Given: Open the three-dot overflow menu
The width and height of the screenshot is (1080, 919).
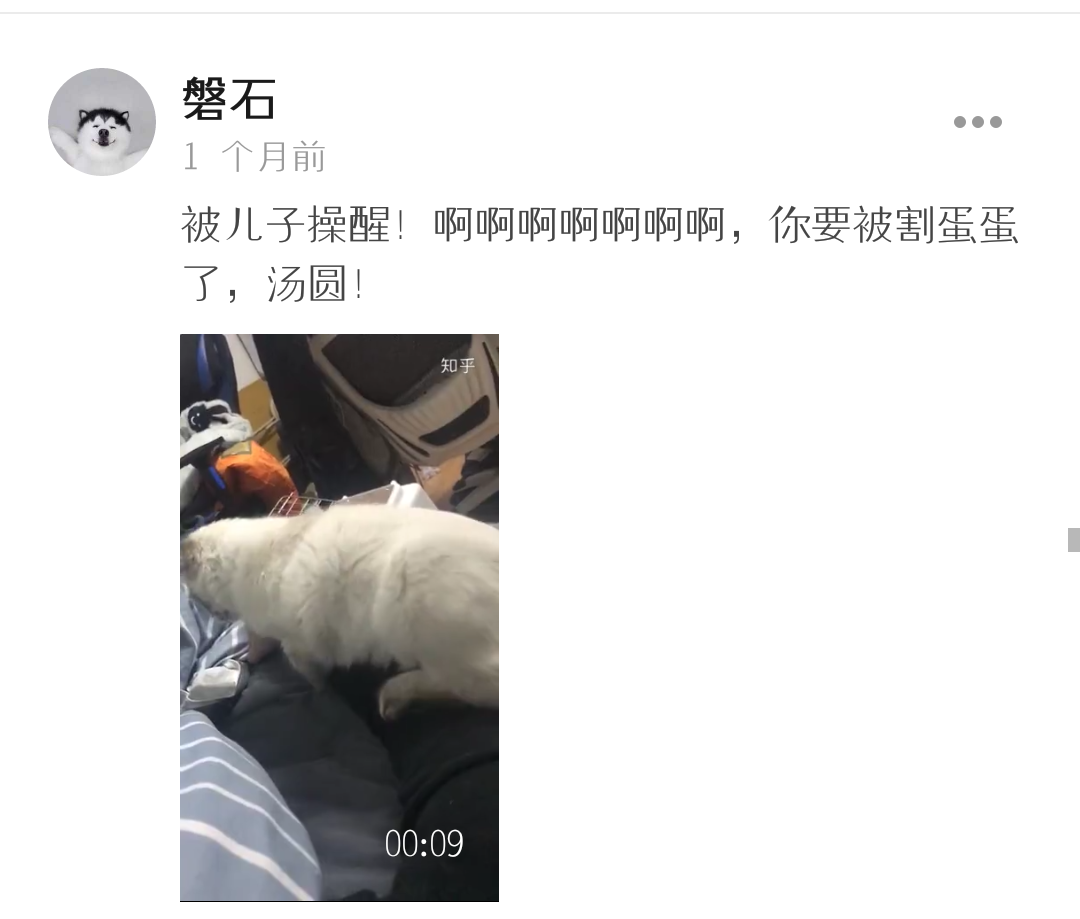Looking at the screenshot, I should [x=977, y=122].
